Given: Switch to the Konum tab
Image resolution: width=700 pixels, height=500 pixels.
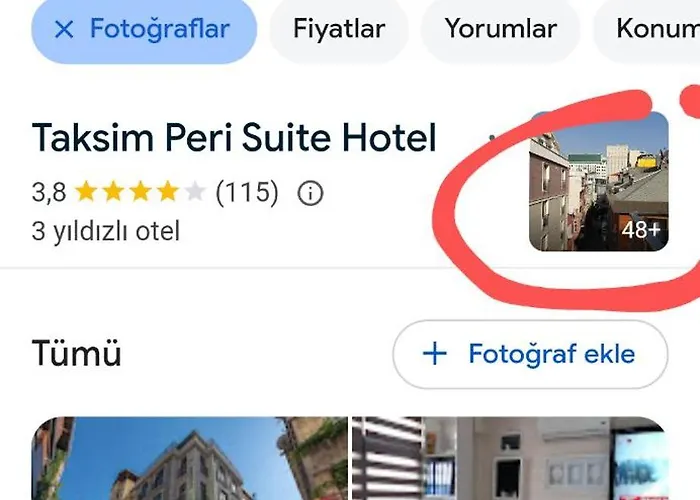Looking at the screenshot, I should (x=655, y=29).
